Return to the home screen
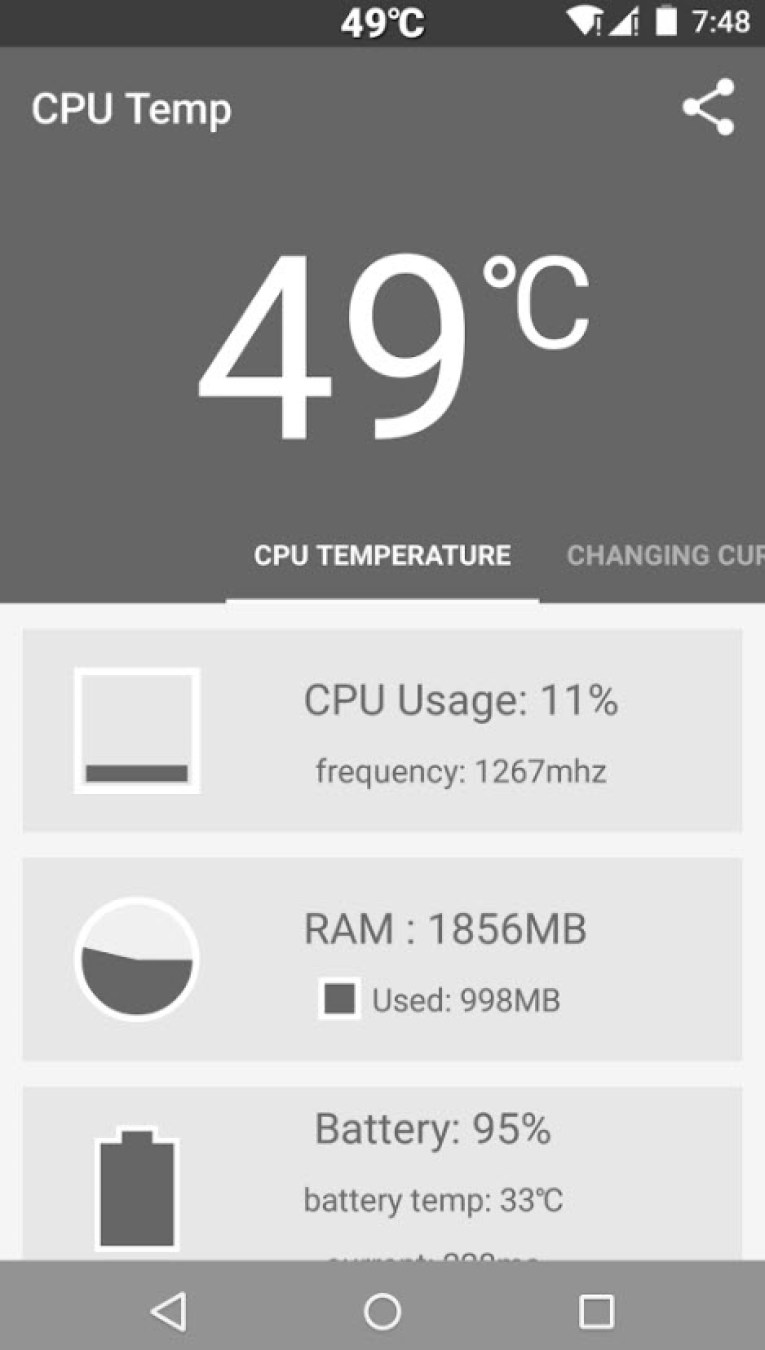 (382, 1311)
